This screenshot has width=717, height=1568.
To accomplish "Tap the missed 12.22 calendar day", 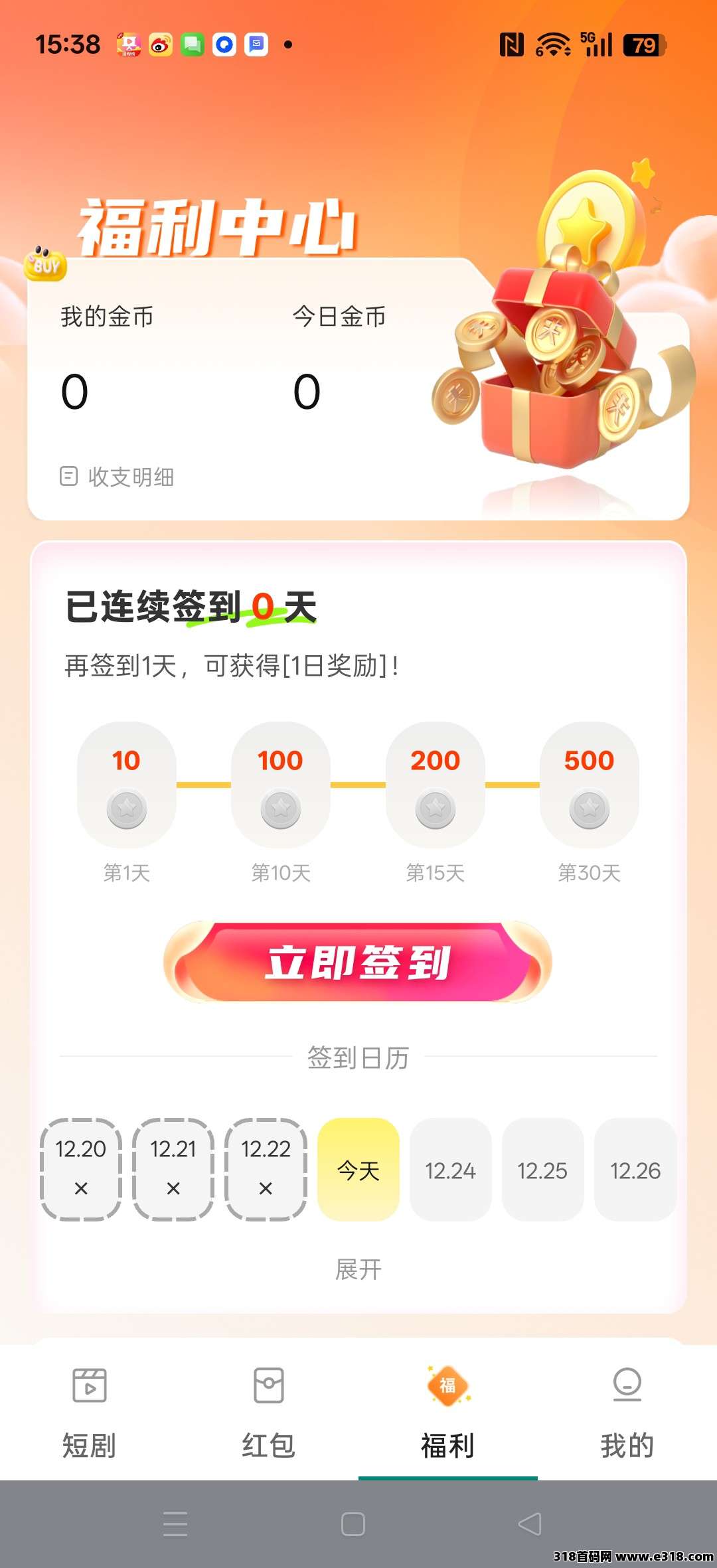I will pyautogui.click(x=266, y=1170).
